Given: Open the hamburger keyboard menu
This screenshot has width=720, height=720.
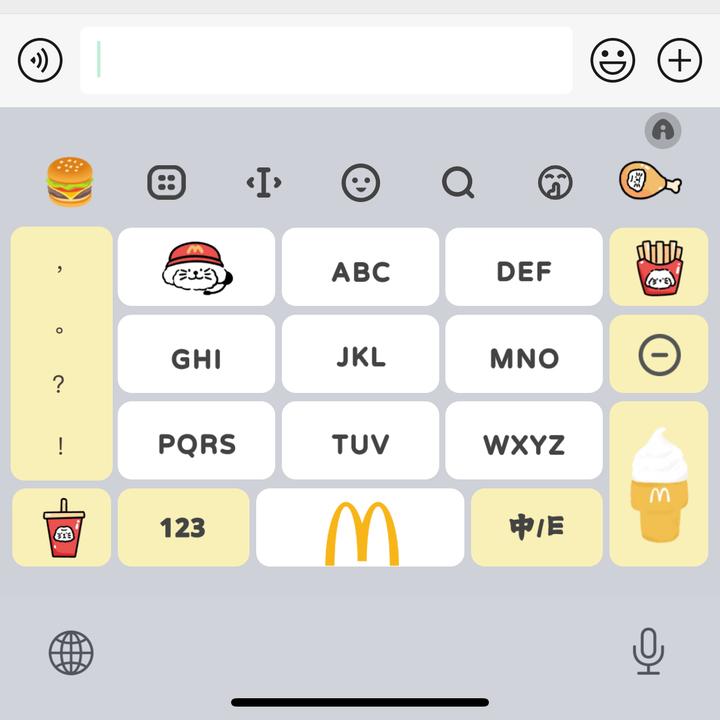Looking at the screenshot, I should (70, 182).
